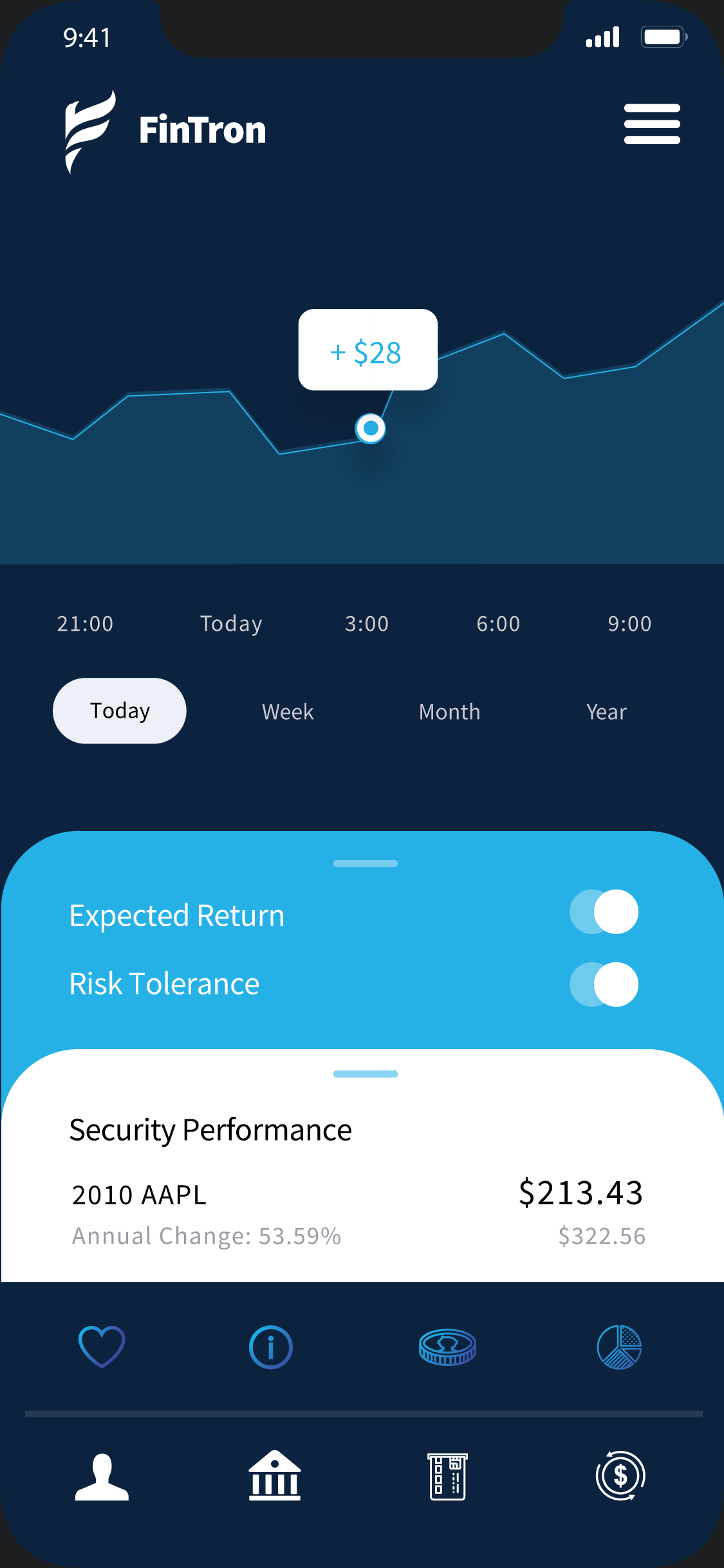Toggle the Expected Return switch
724x1568 pixels.
click(604, 911)
